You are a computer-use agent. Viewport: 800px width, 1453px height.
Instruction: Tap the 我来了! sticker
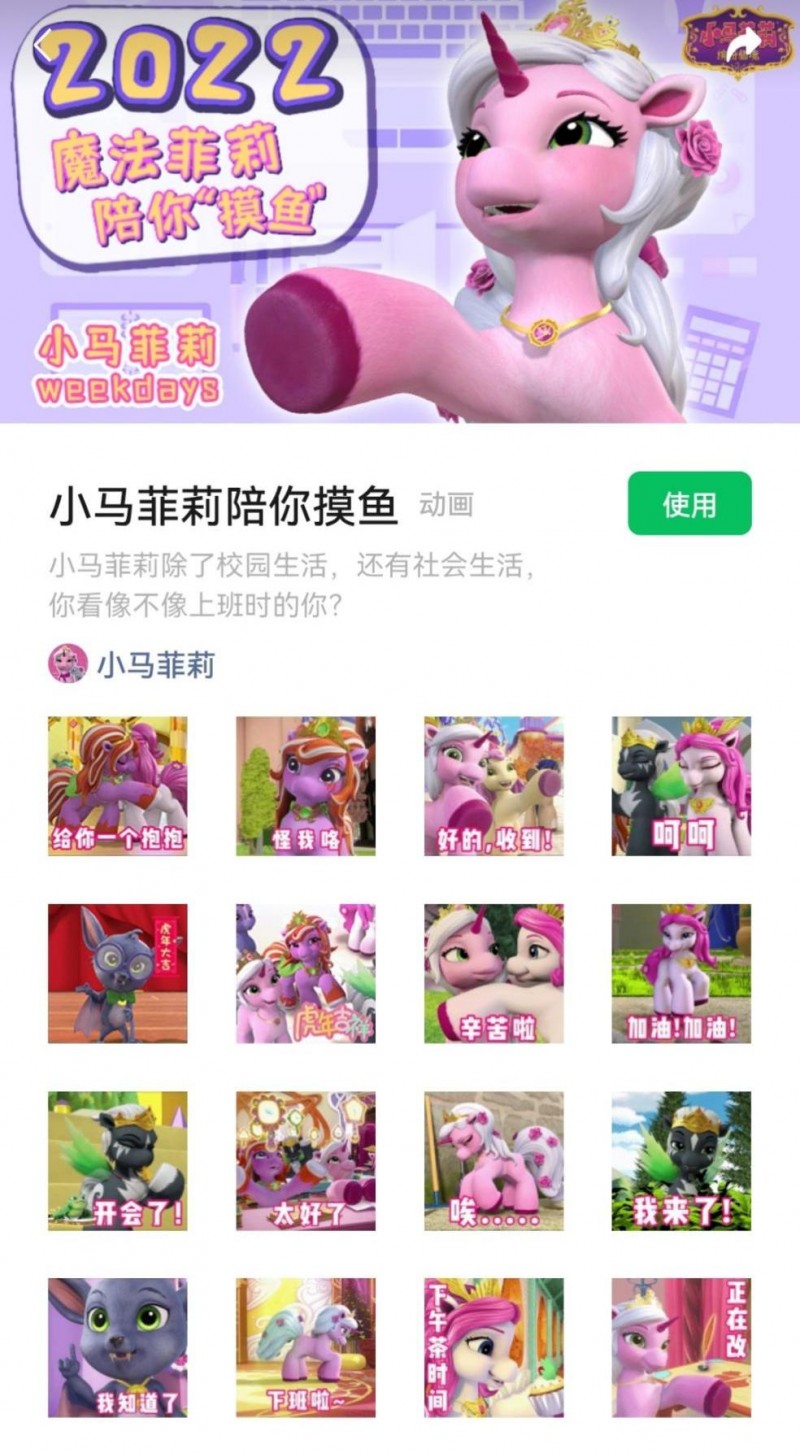point(681,1160)
